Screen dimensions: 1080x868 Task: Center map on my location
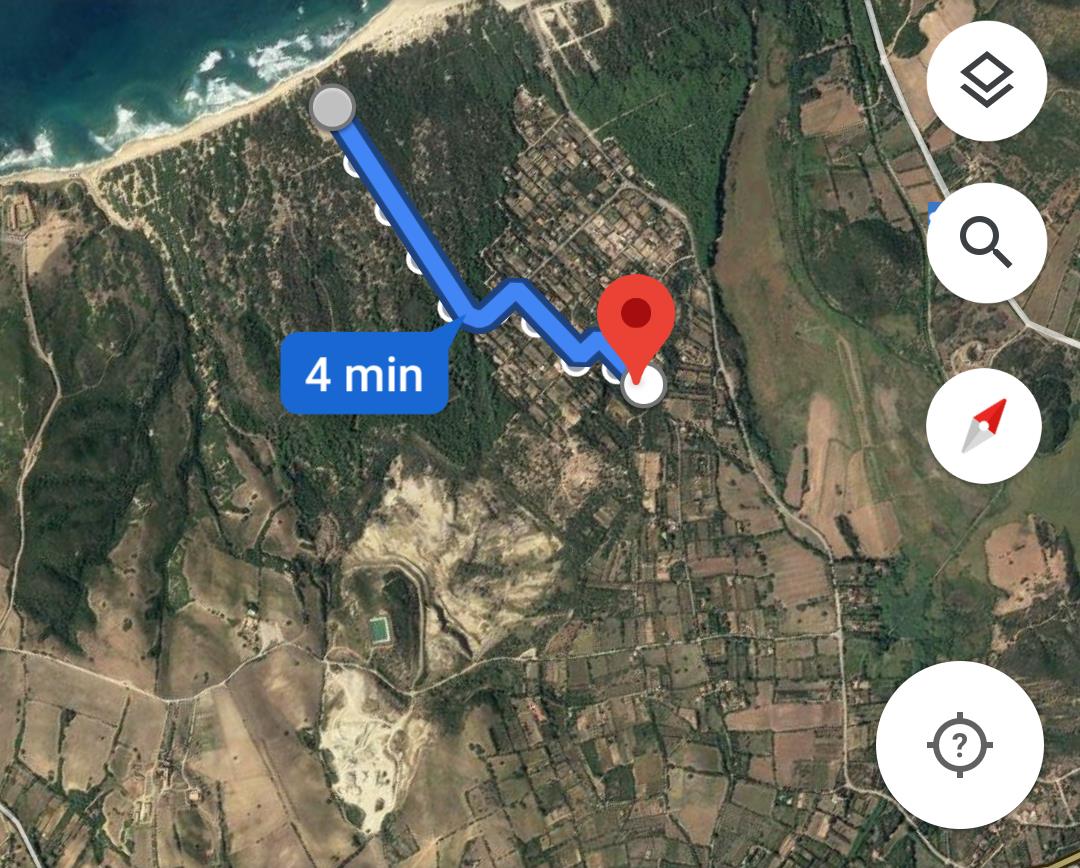[x=959, y=745]
